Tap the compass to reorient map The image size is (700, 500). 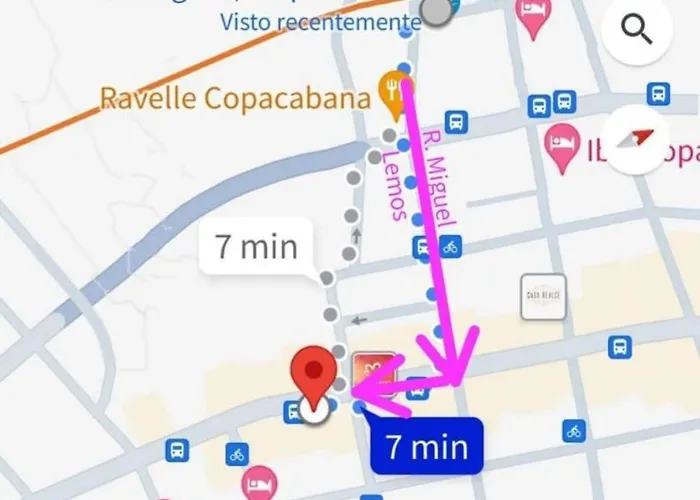(x=641, y=140)
